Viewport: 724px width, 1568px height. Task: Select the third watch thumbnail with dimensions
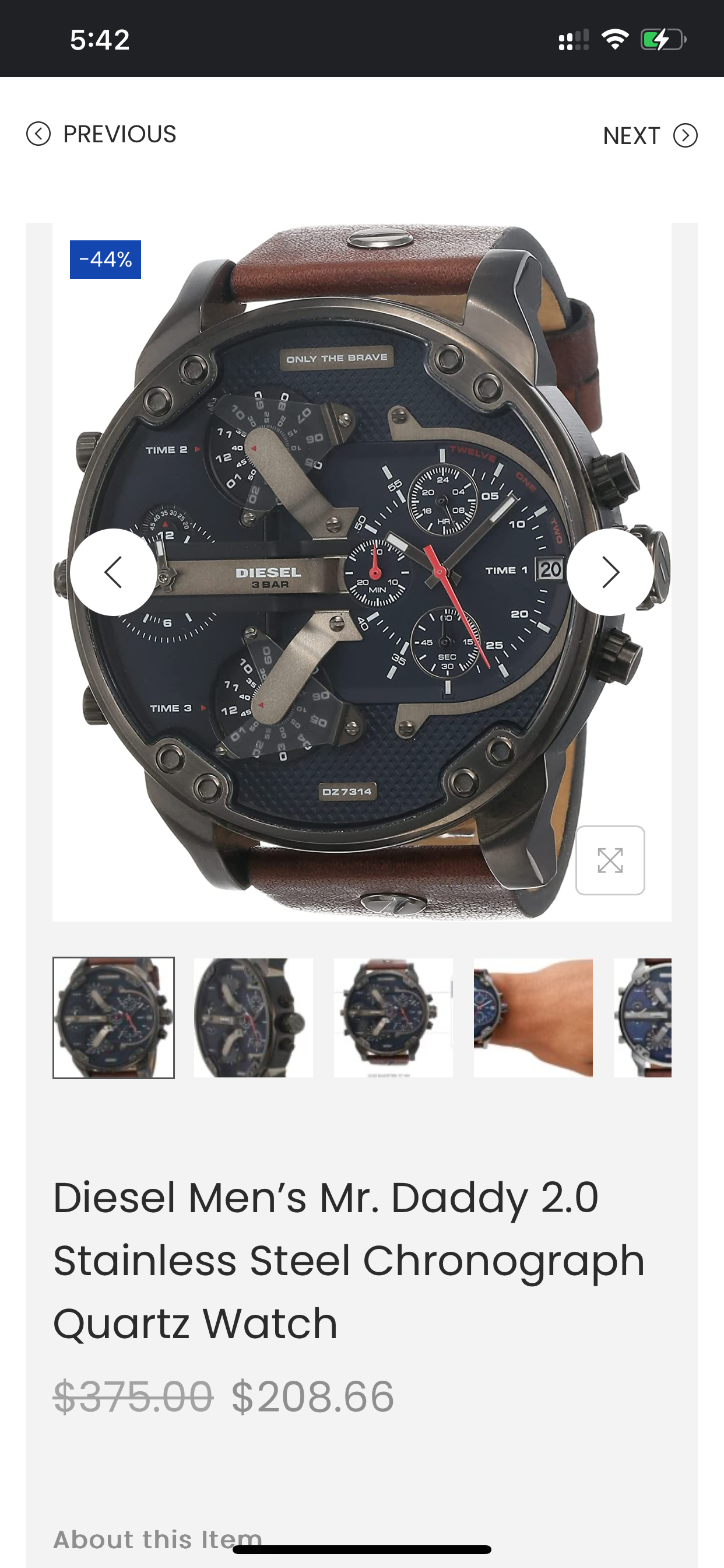[393, 1017]
